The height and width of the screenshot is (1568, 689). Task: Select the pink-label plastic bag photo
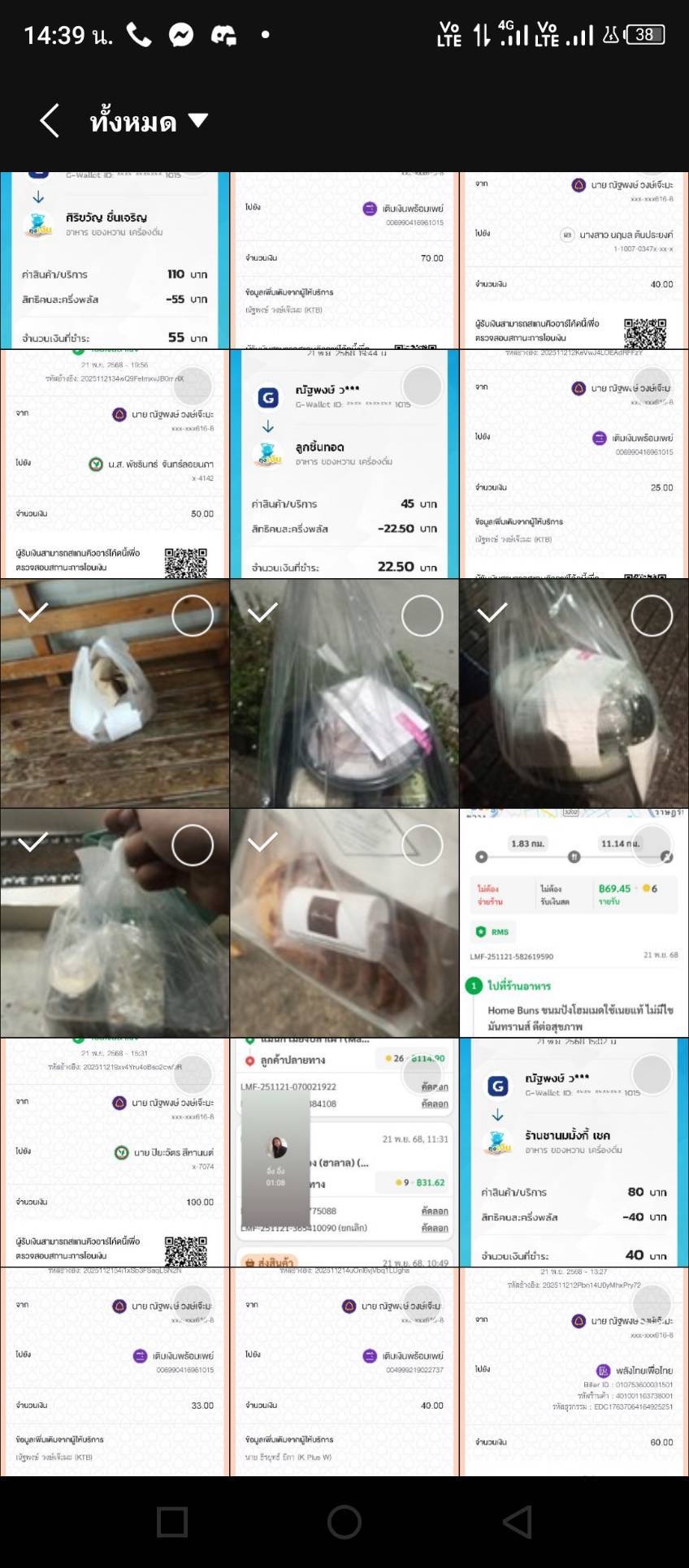click(422, 616)
